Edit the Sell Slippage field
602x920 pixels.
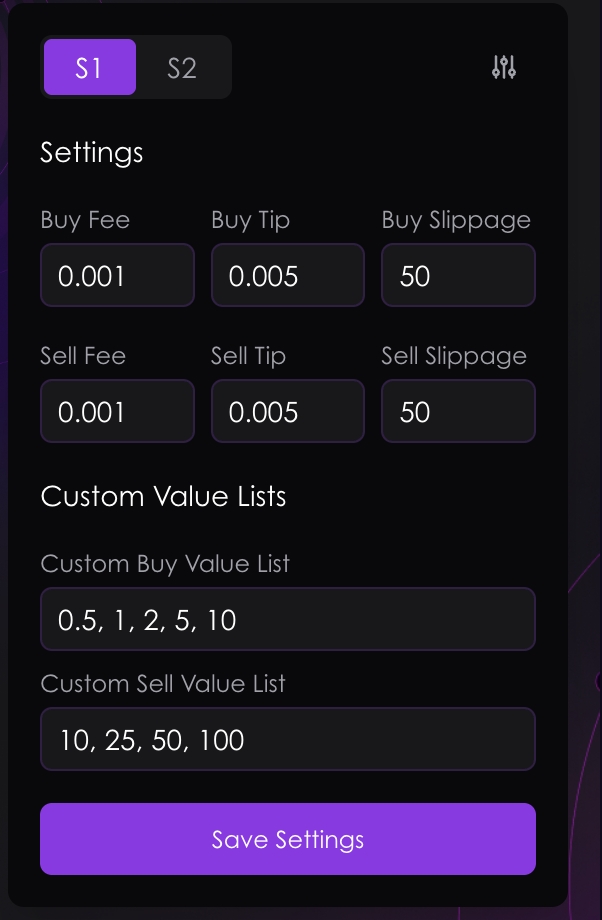(458, 411)
